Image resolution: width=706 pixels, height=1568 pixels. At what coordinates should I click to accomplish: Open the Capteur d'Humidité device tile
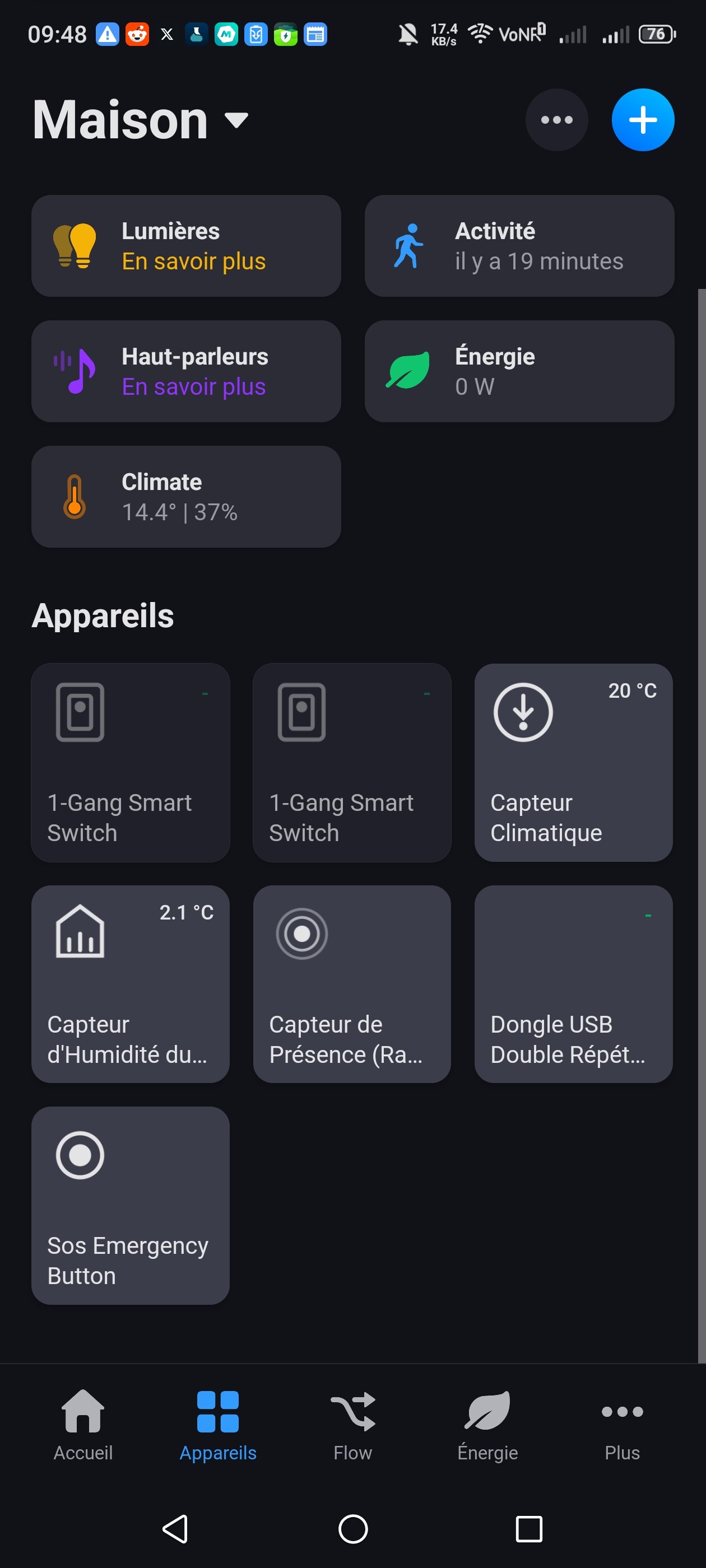click(x=131, y=984)
